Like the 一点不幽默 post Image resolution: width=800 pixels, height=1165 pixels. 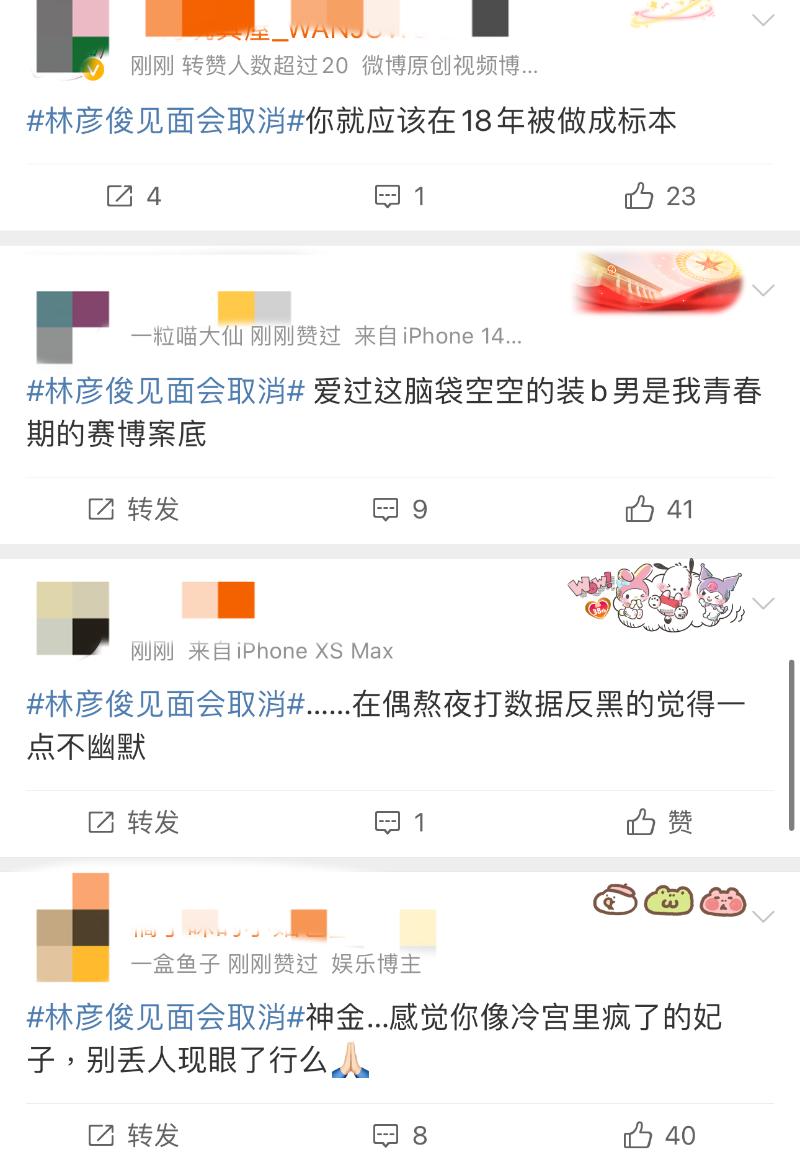coord(659,822)
